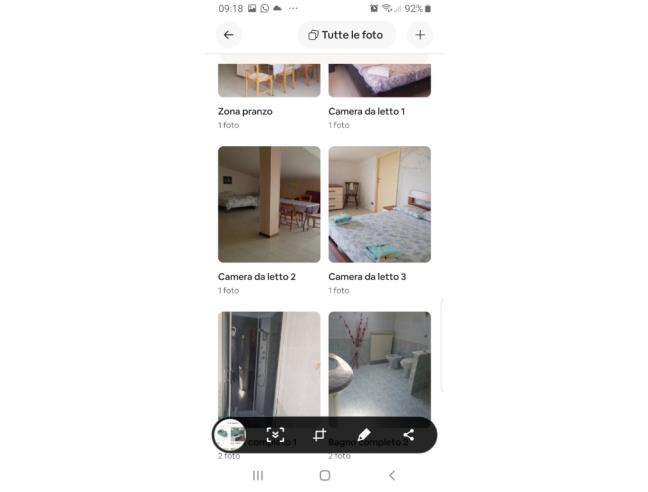The width and height of the screenshot is (648, 492).
Task: Open the Zona pranzo photo tile
Action: [x=269, y=81]
